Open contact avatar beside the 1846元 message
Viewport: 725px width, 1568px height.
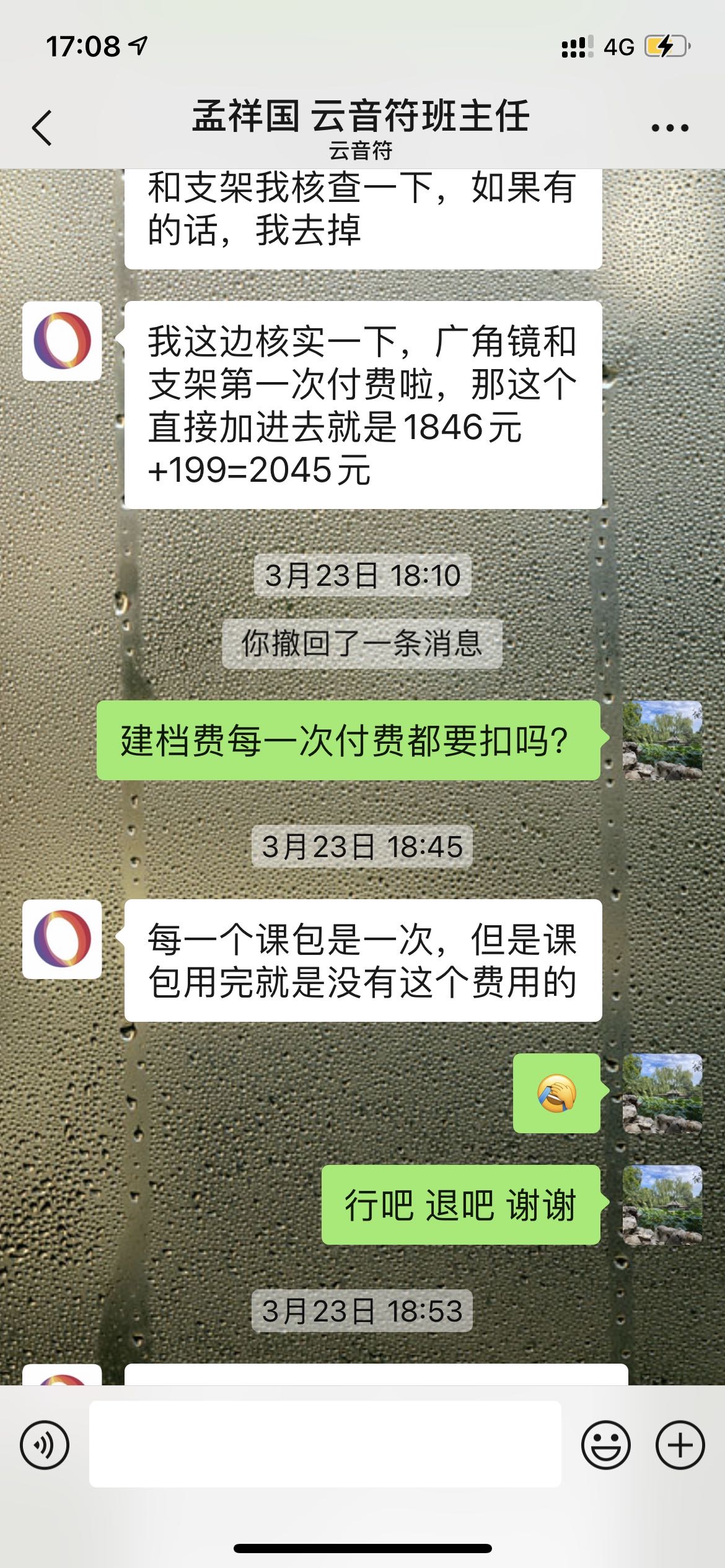tap(62, 341)
